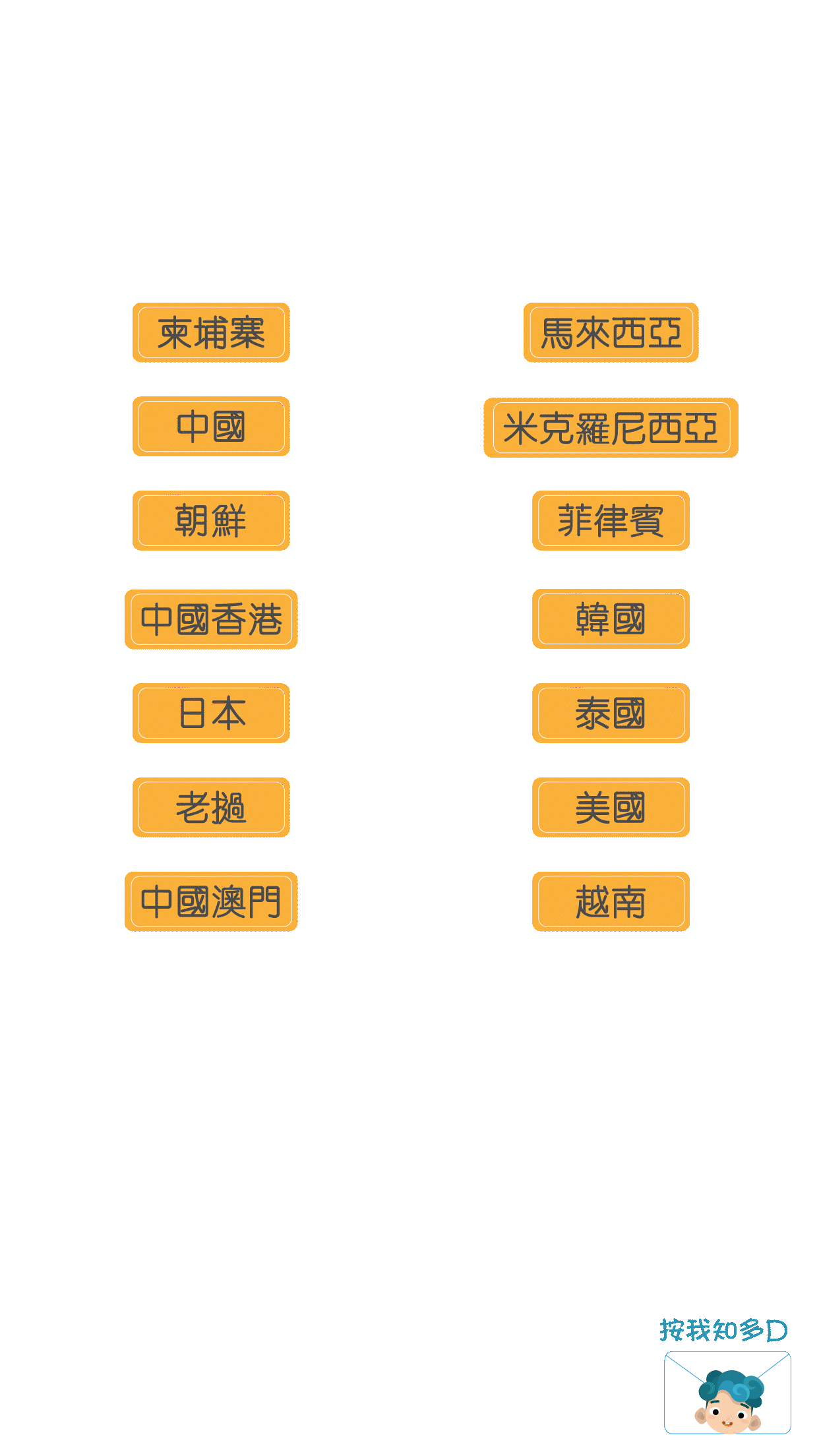
Task: Select the 泰國 button
Action: point(611,713)
